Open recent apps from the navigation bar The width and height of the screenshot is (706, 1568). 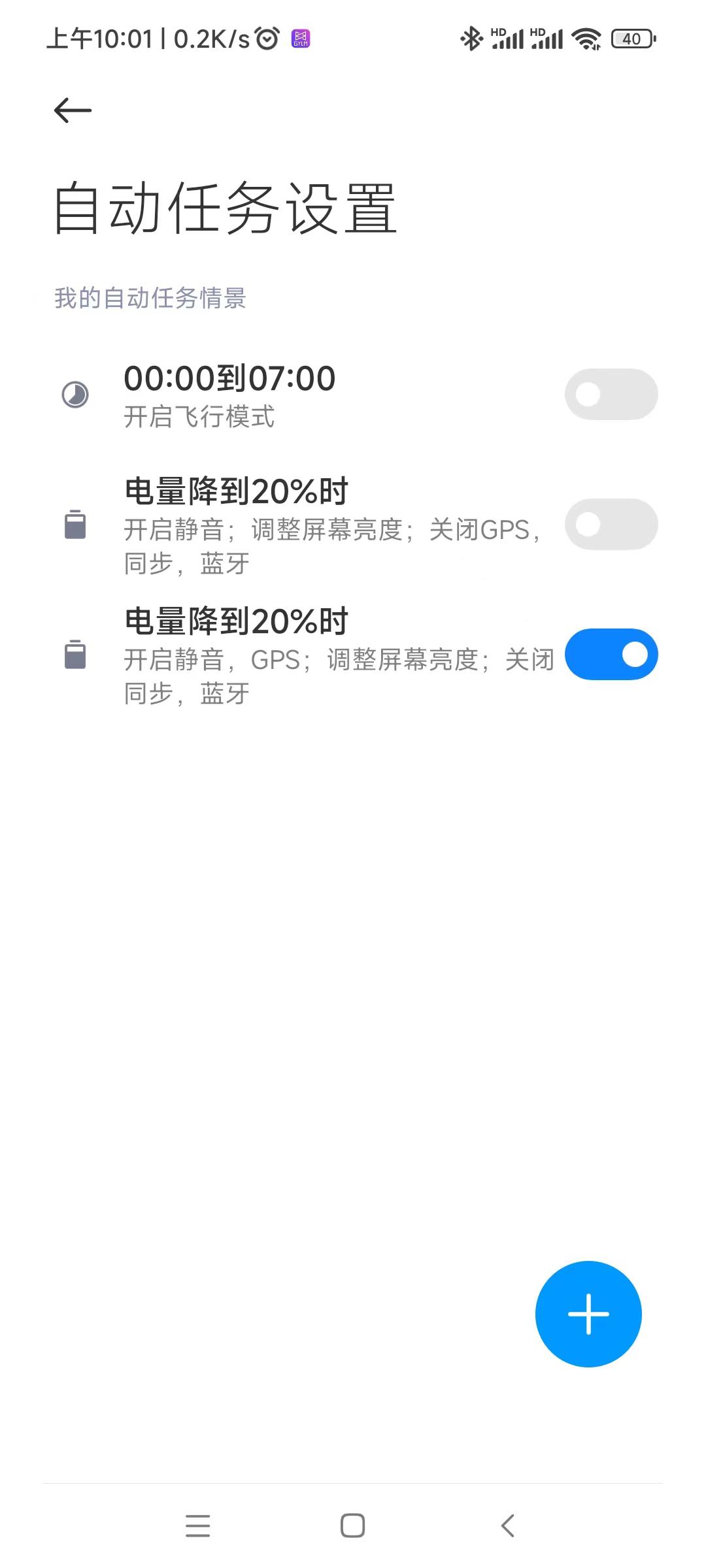(x=197, y=1526)
